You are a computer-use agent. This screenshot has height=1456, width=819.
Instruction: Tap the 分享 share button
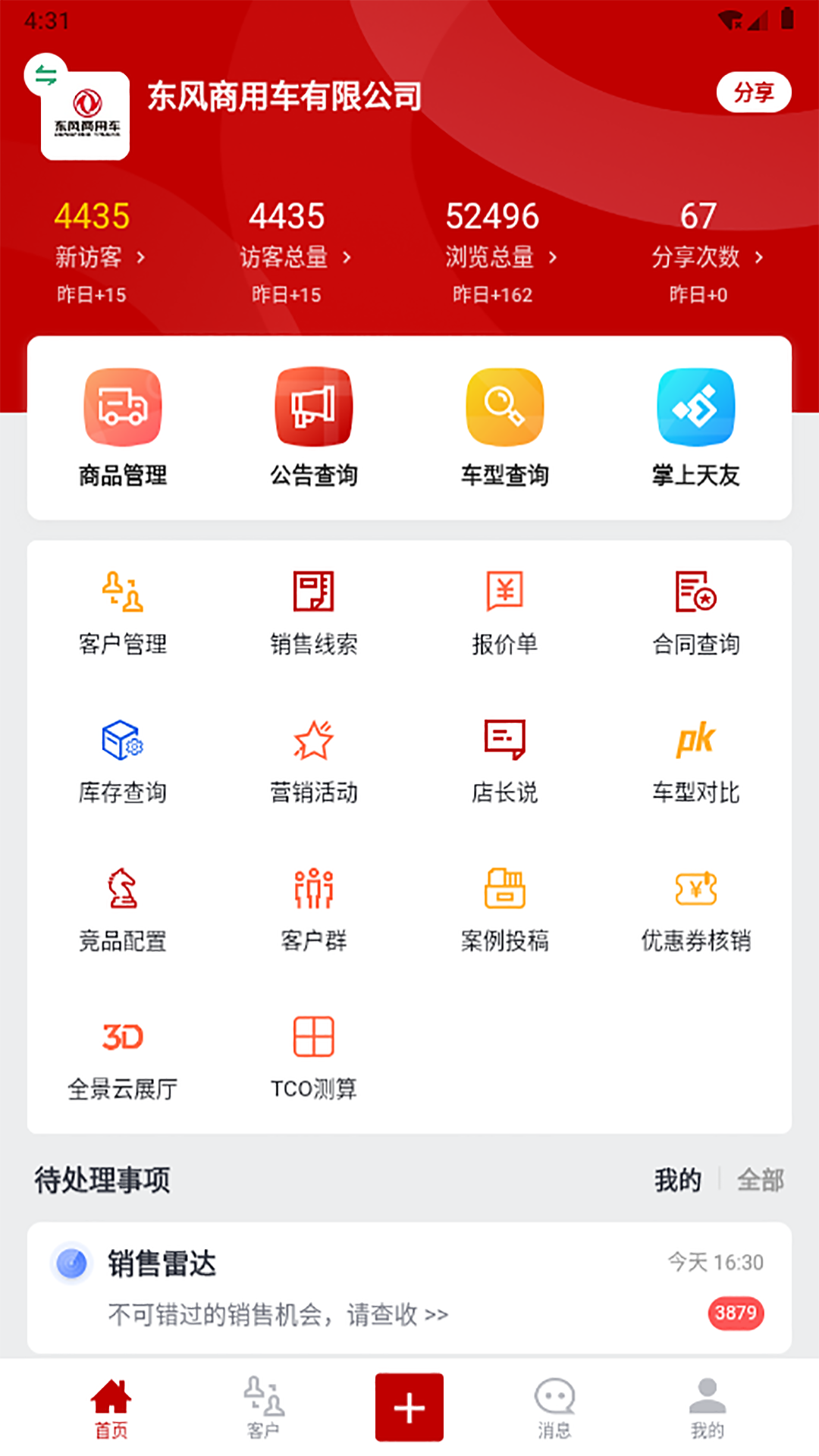tap(755, 93)
